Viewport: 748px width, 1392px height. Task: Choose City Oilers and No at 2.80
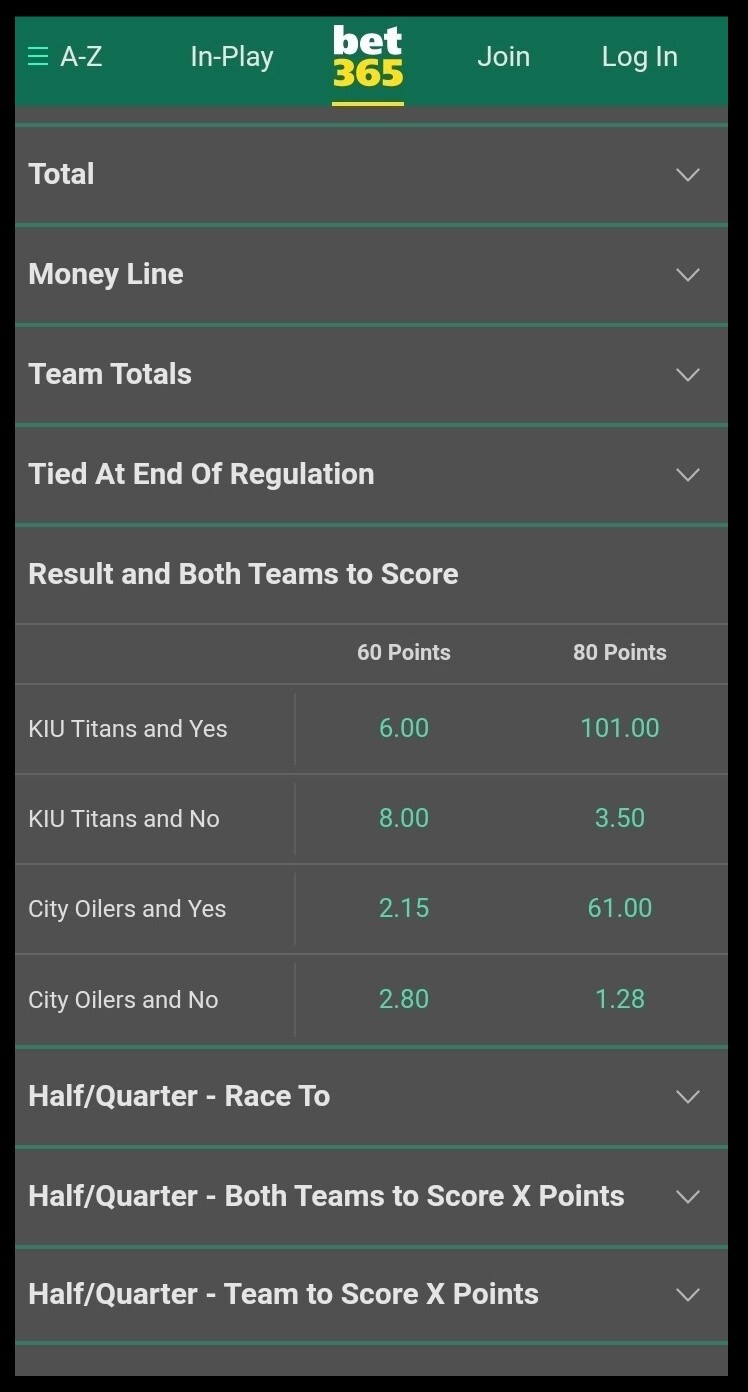coord(404,999)
